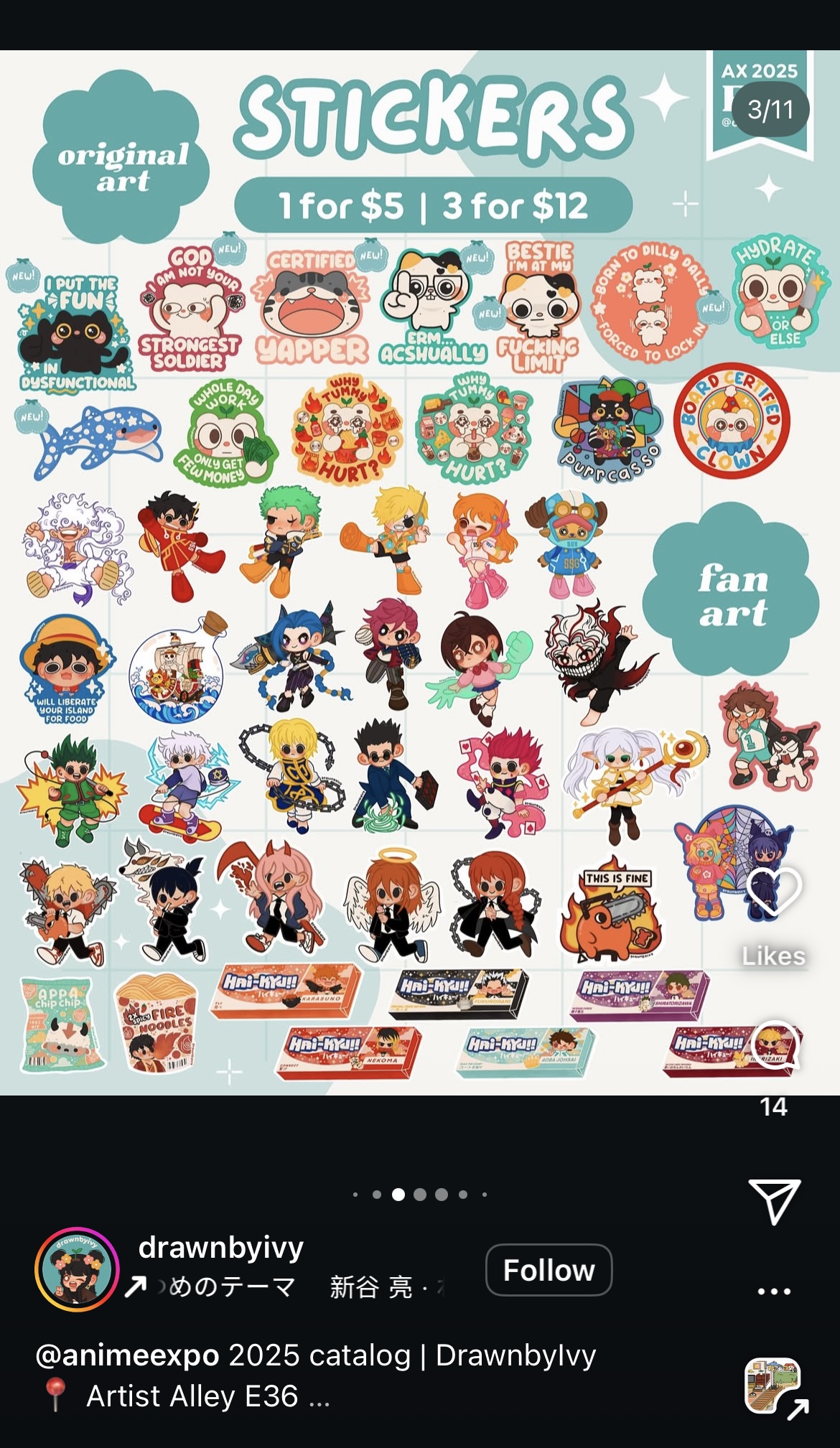Open the three-dot more options menu
Screen dimensions: 840x1448
[774, 1291]
